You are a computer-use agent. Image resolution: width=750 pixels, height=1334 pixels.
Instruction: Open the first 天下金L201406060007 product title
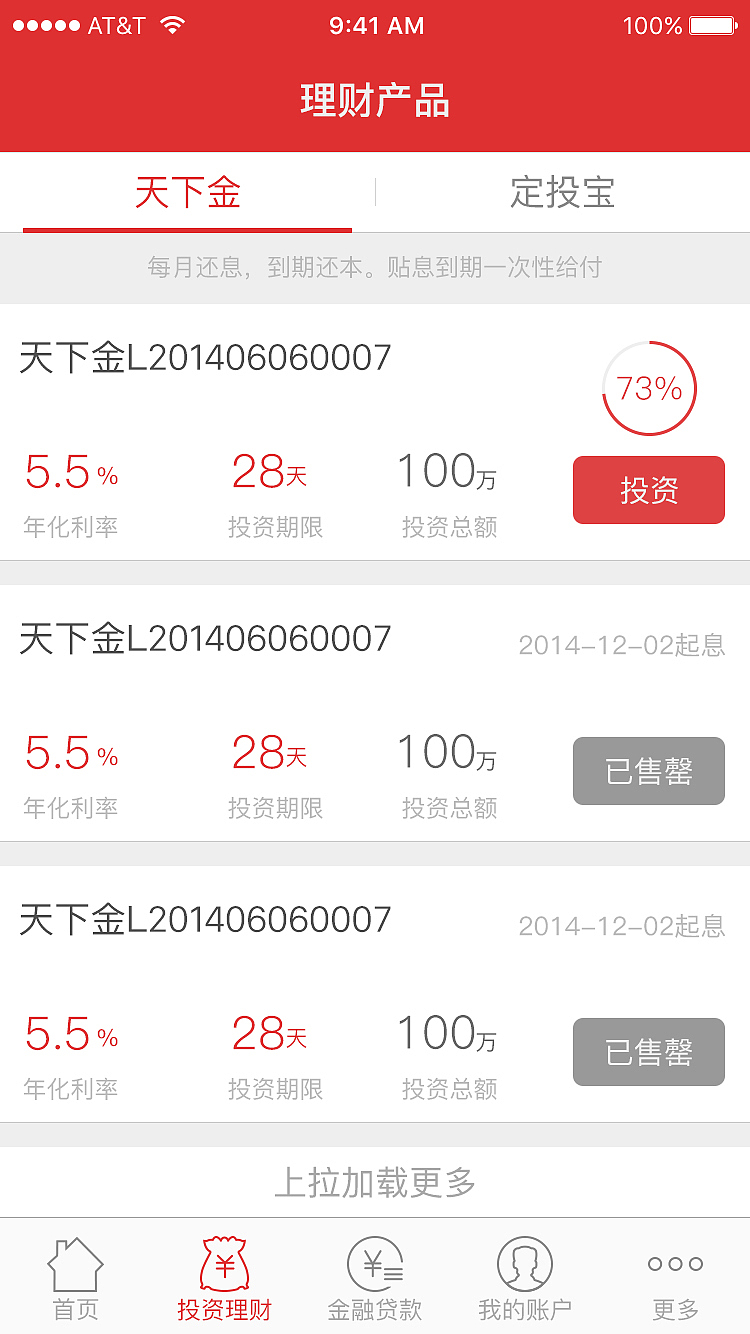205,357
